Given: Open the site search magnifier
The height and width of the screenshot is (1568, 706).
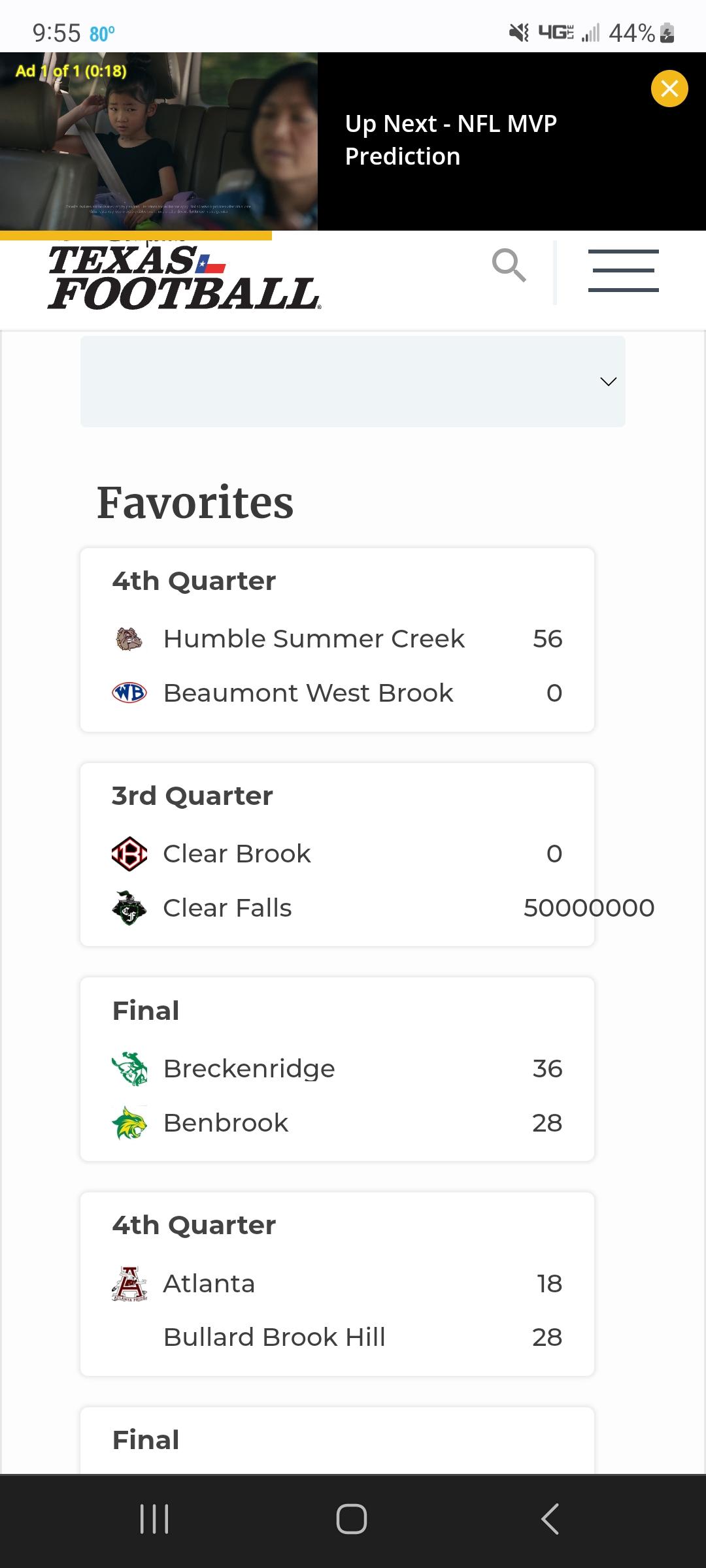Looking at the screenshot, I should 509,265.
